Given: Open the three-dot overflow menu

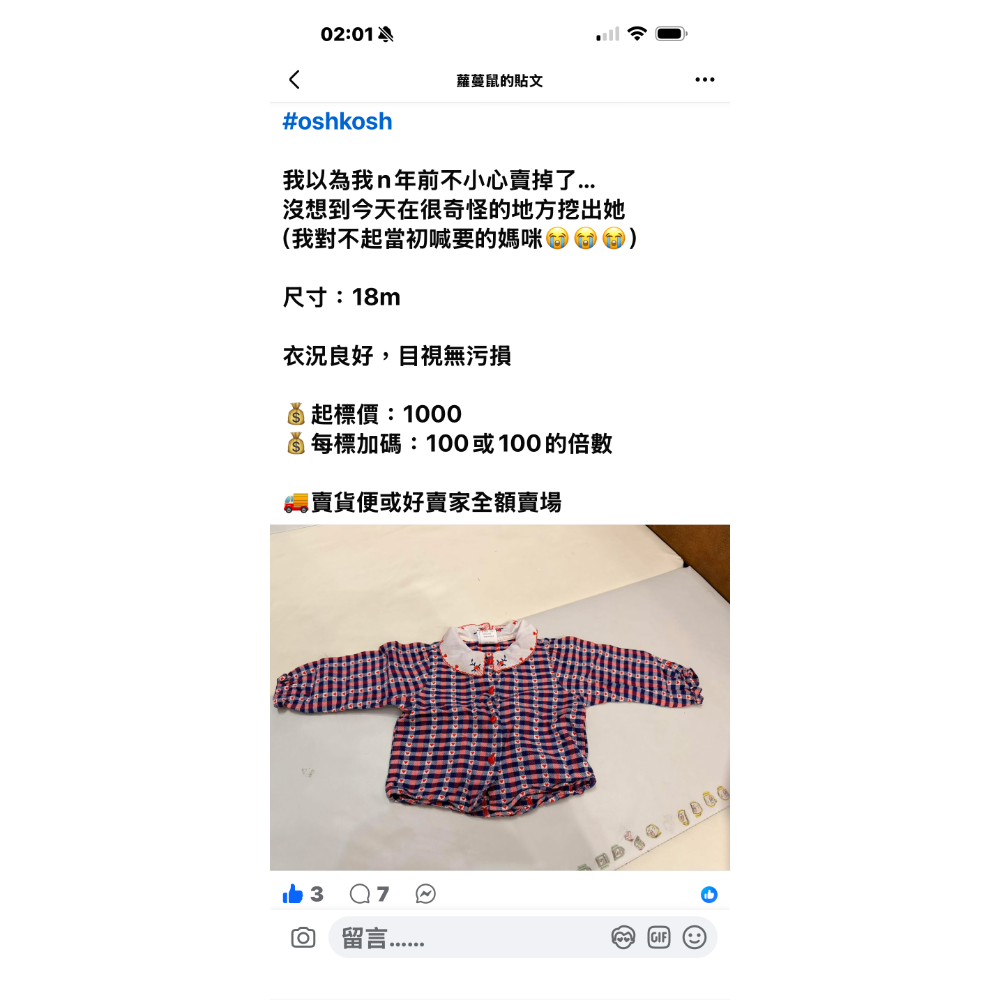Looking at the screenshot, I should coord(705,80).
